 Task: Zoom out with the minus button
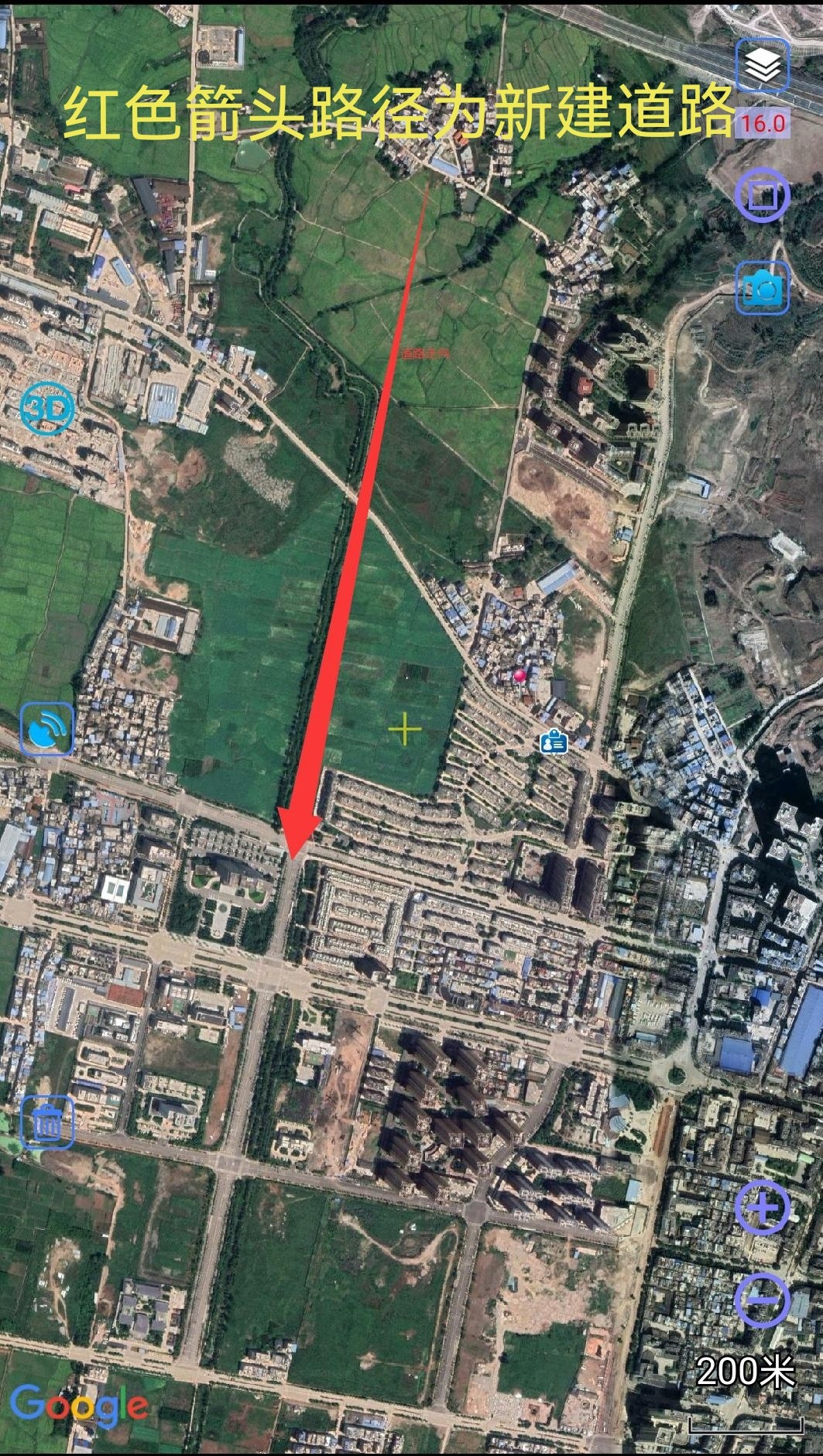pos(763,1301)
